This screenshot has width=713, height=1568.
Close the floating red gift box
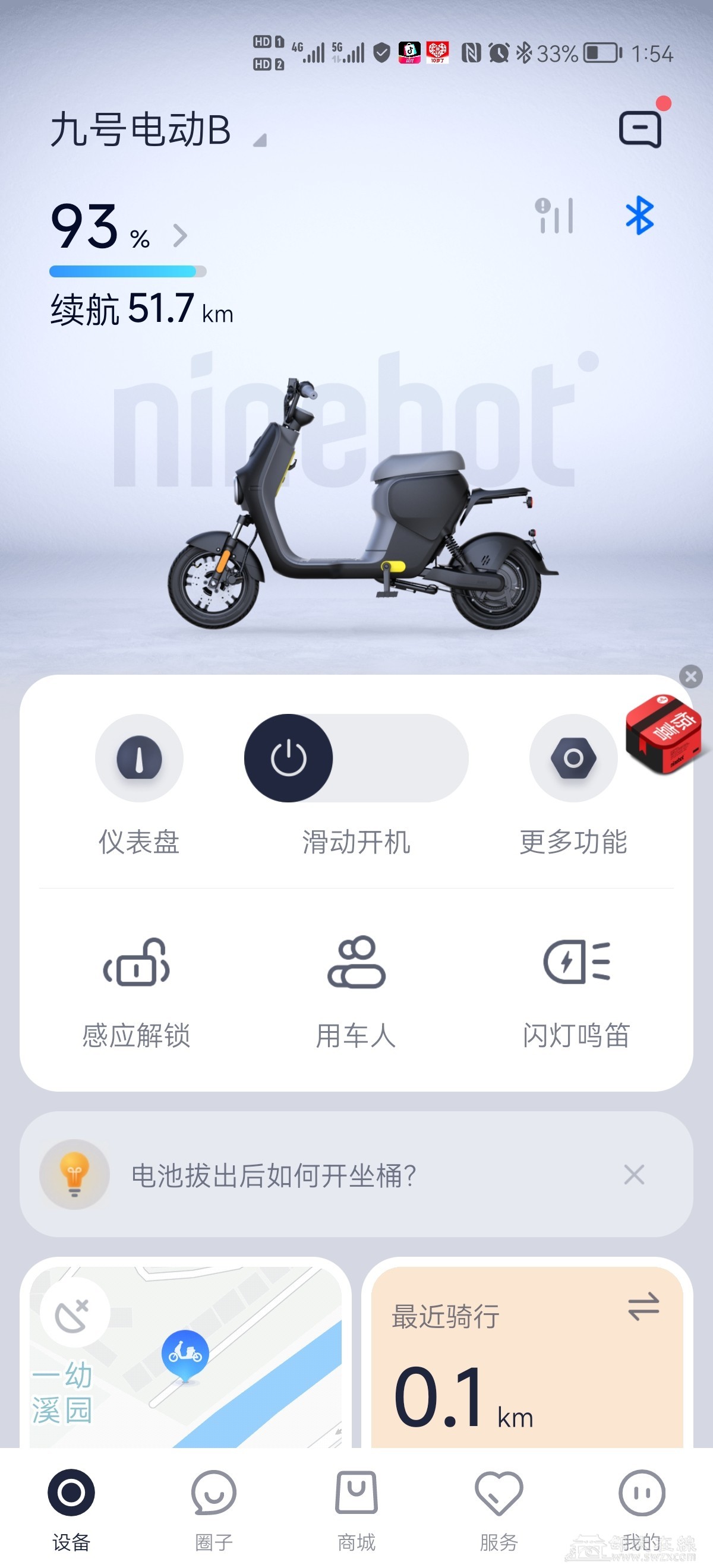coord(690,676)
